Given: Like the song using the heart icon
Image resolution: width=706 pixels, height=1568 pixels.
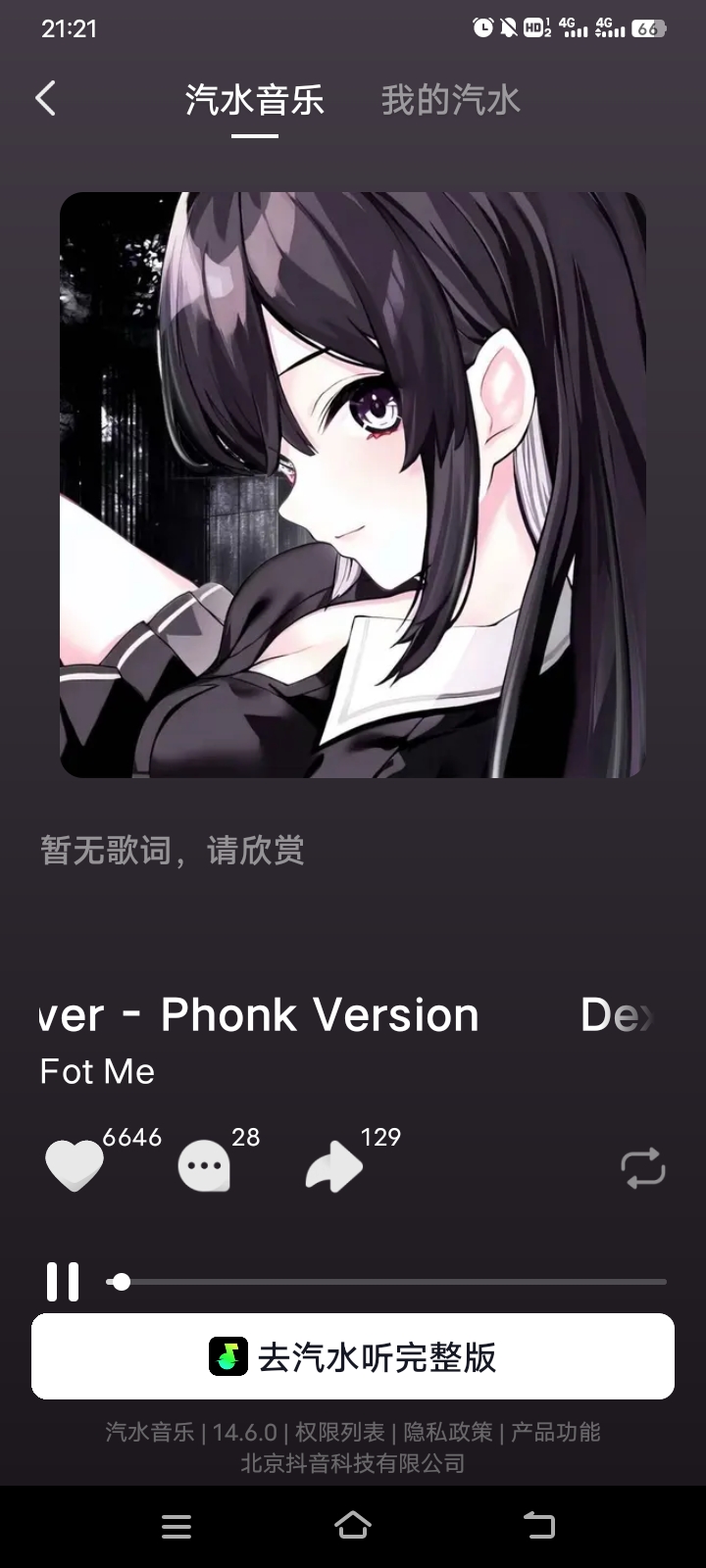Looking at the screenshot, I should (73, 1165).
